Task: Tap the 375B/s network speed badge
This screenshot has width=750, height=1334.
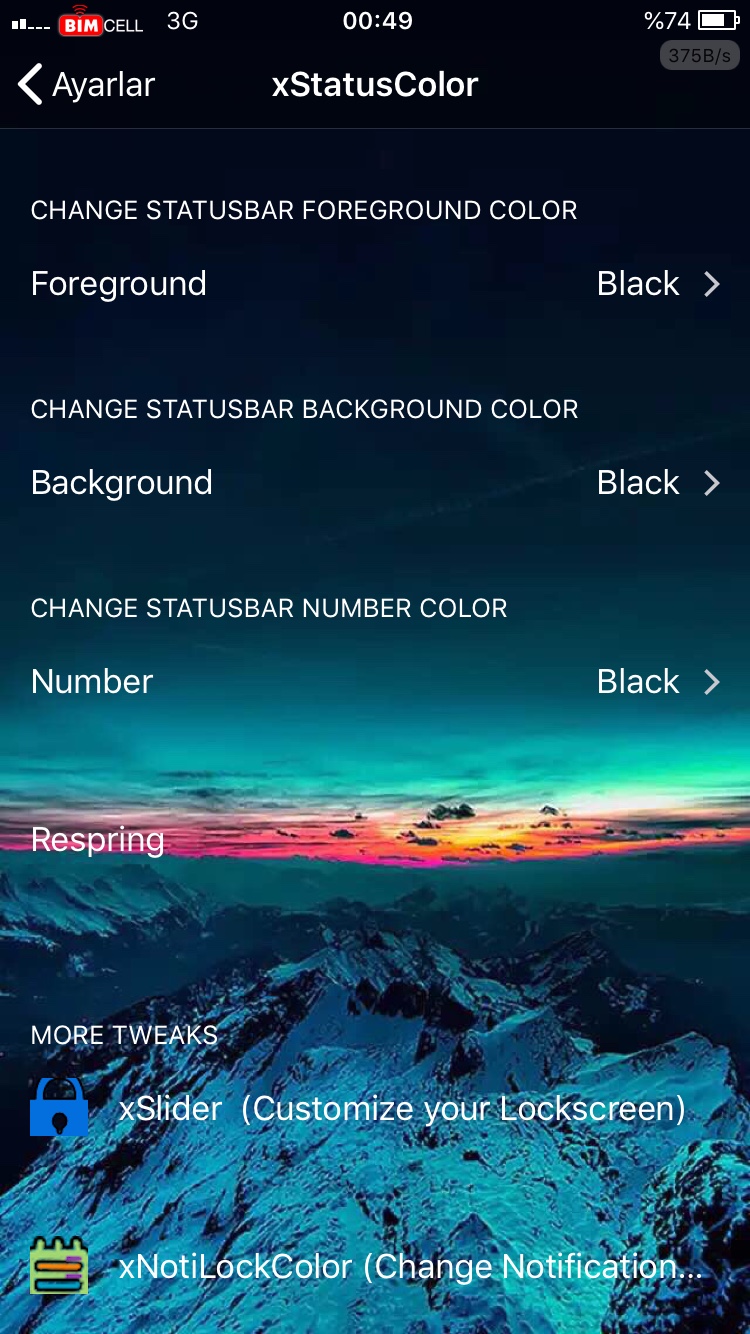Action: coord(699,55)
